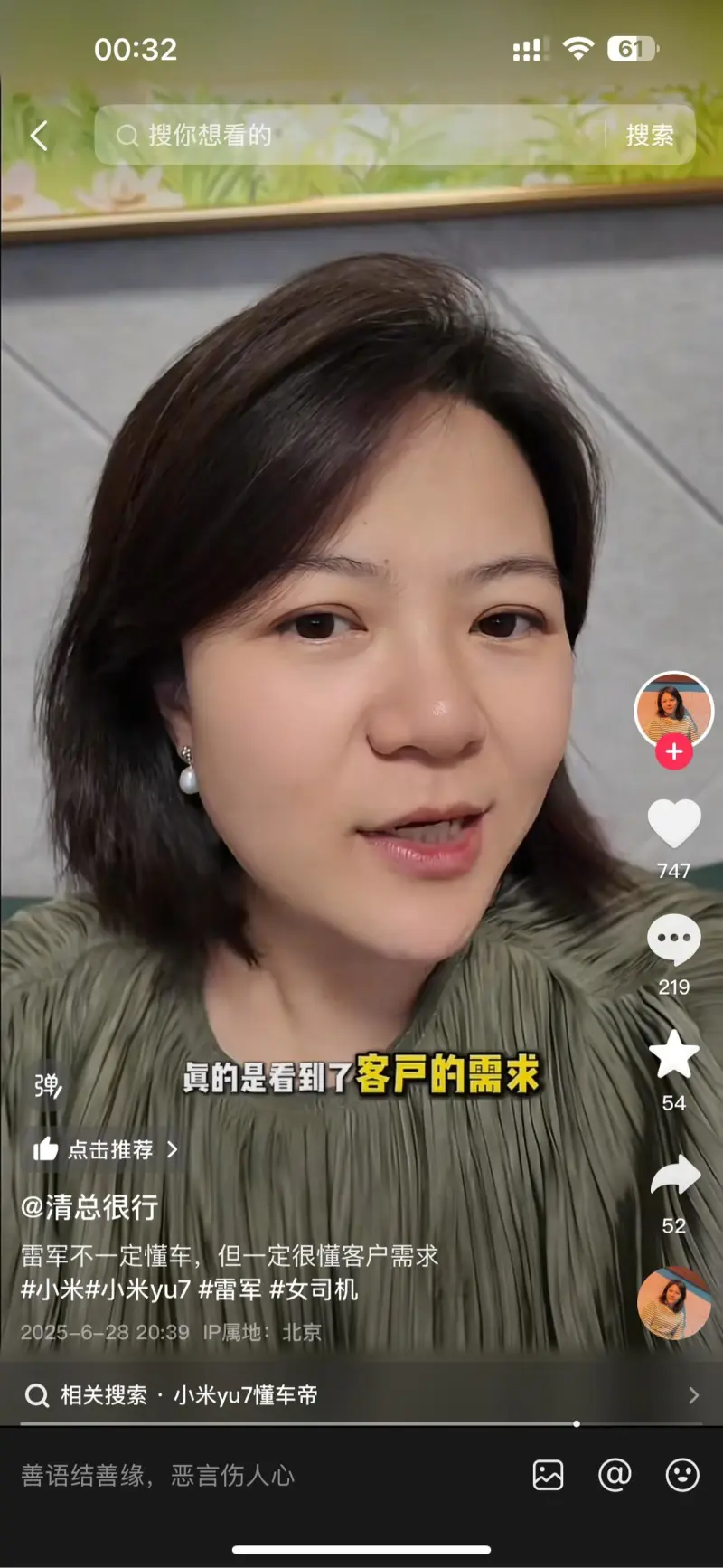Tap the 搜你想看的 search field
Screen dimensions: 723x1568
pyautogui.click(x=352, y=136)
